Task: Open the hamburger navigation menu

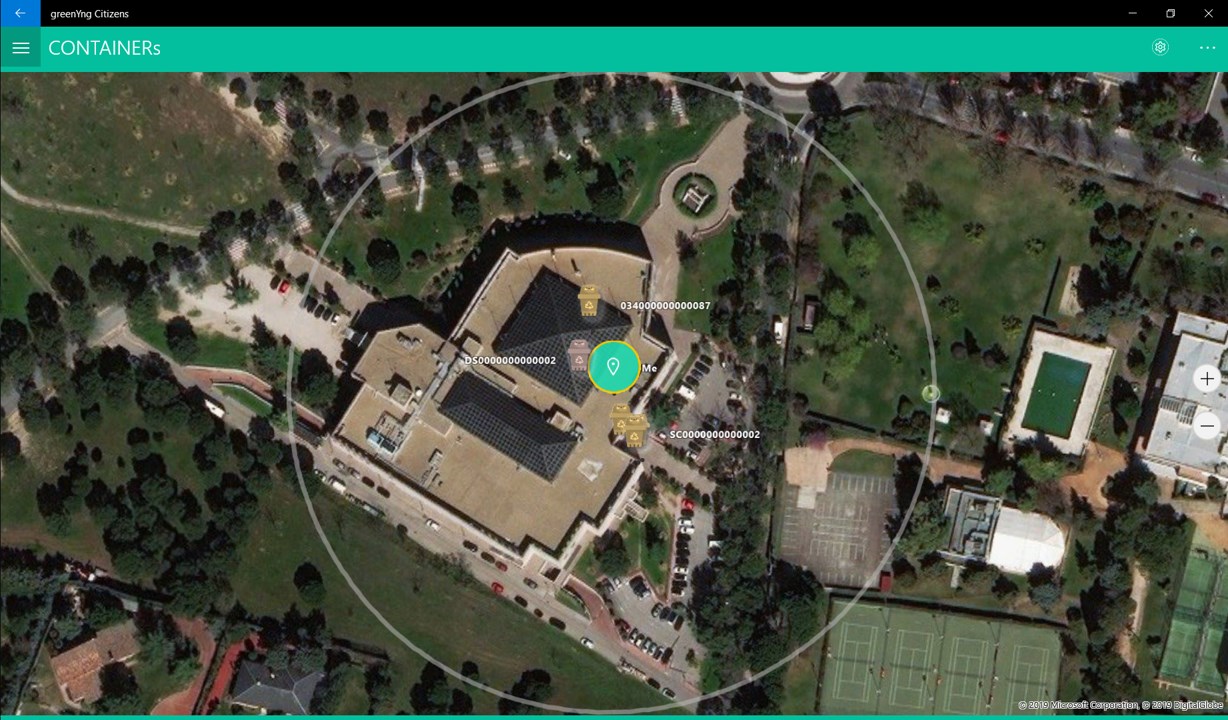Action: tap(20, 48)
